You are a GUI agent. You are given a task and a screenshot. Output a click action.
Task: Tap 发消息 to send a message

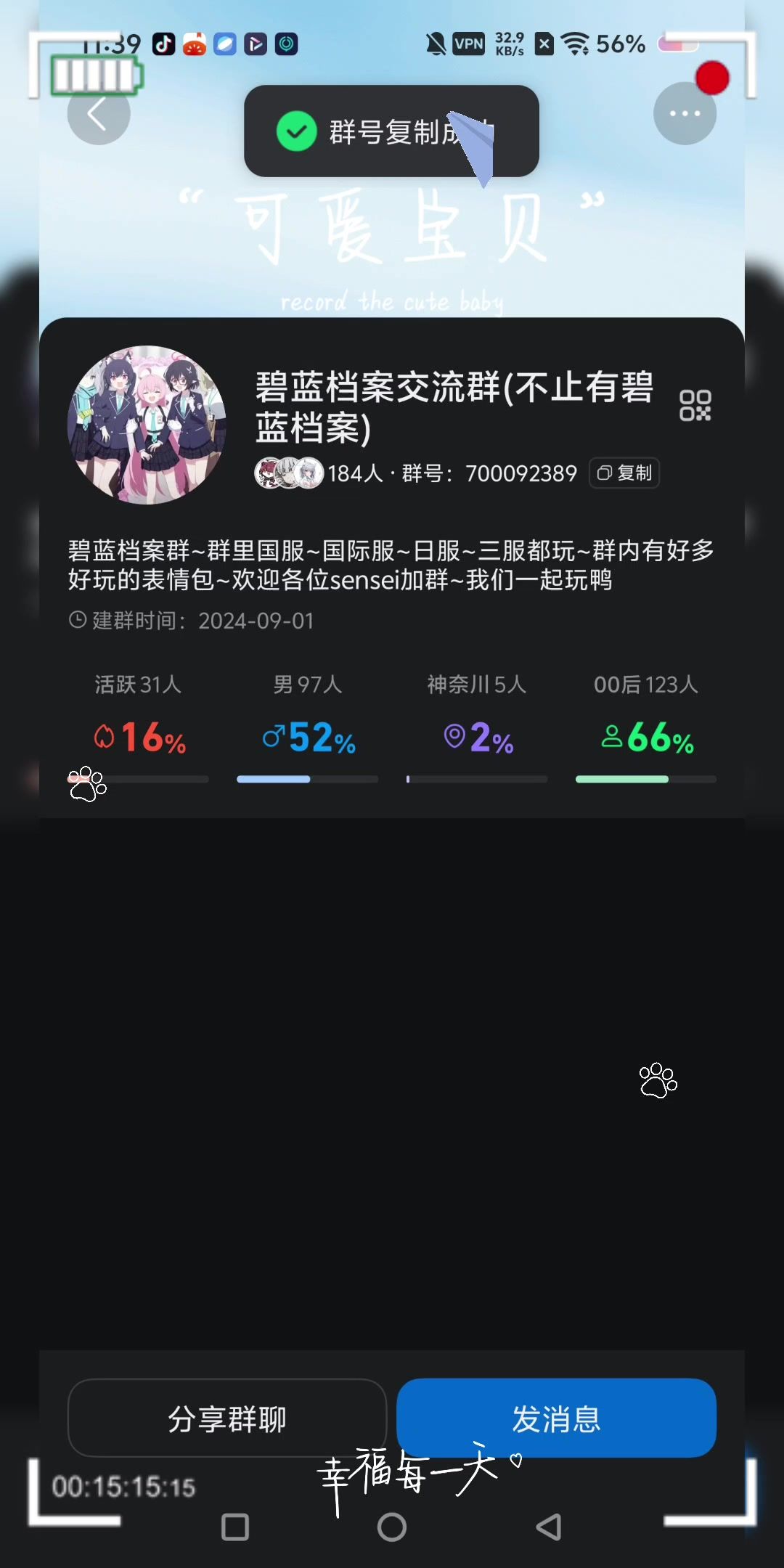(x=556, y=1418)
